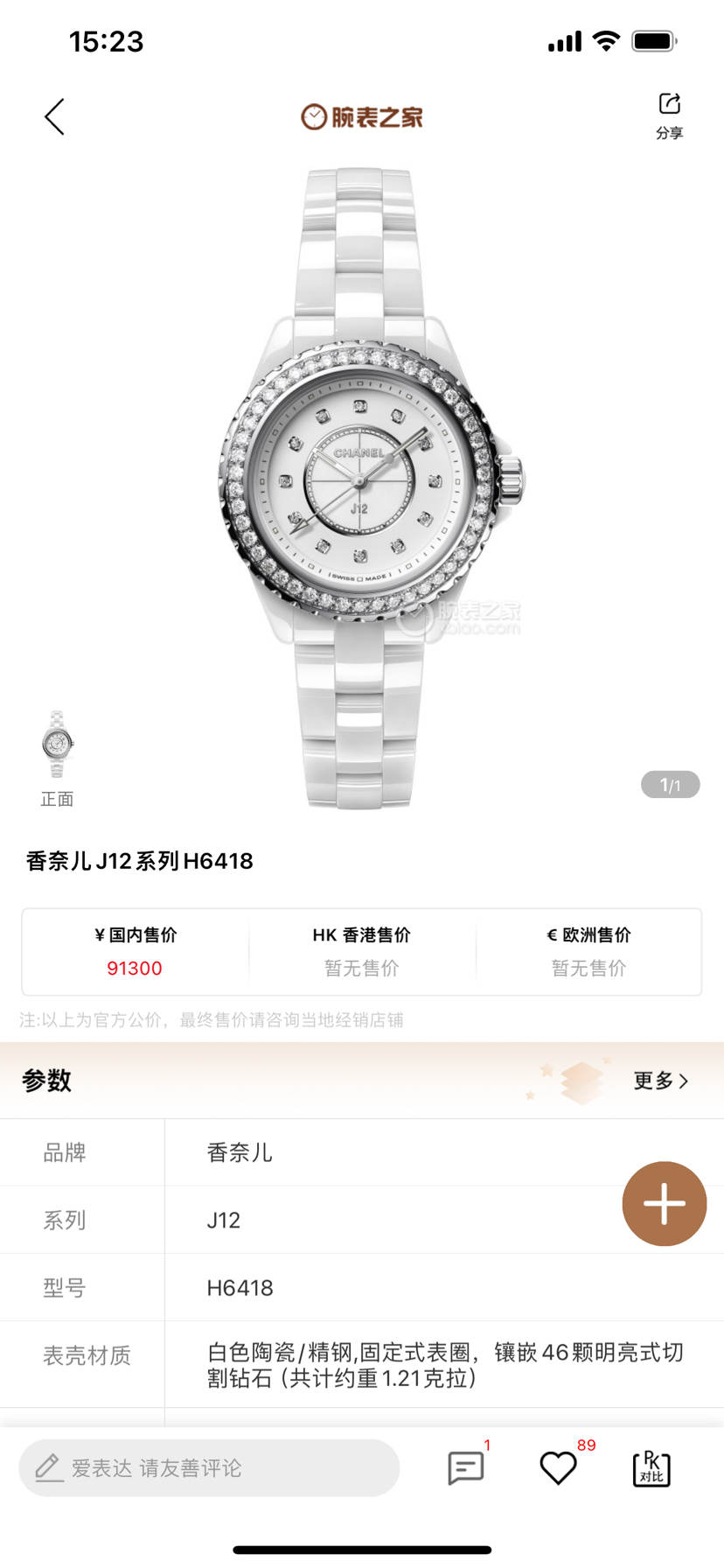Open the large watch product image

click(x=362, y=486)
